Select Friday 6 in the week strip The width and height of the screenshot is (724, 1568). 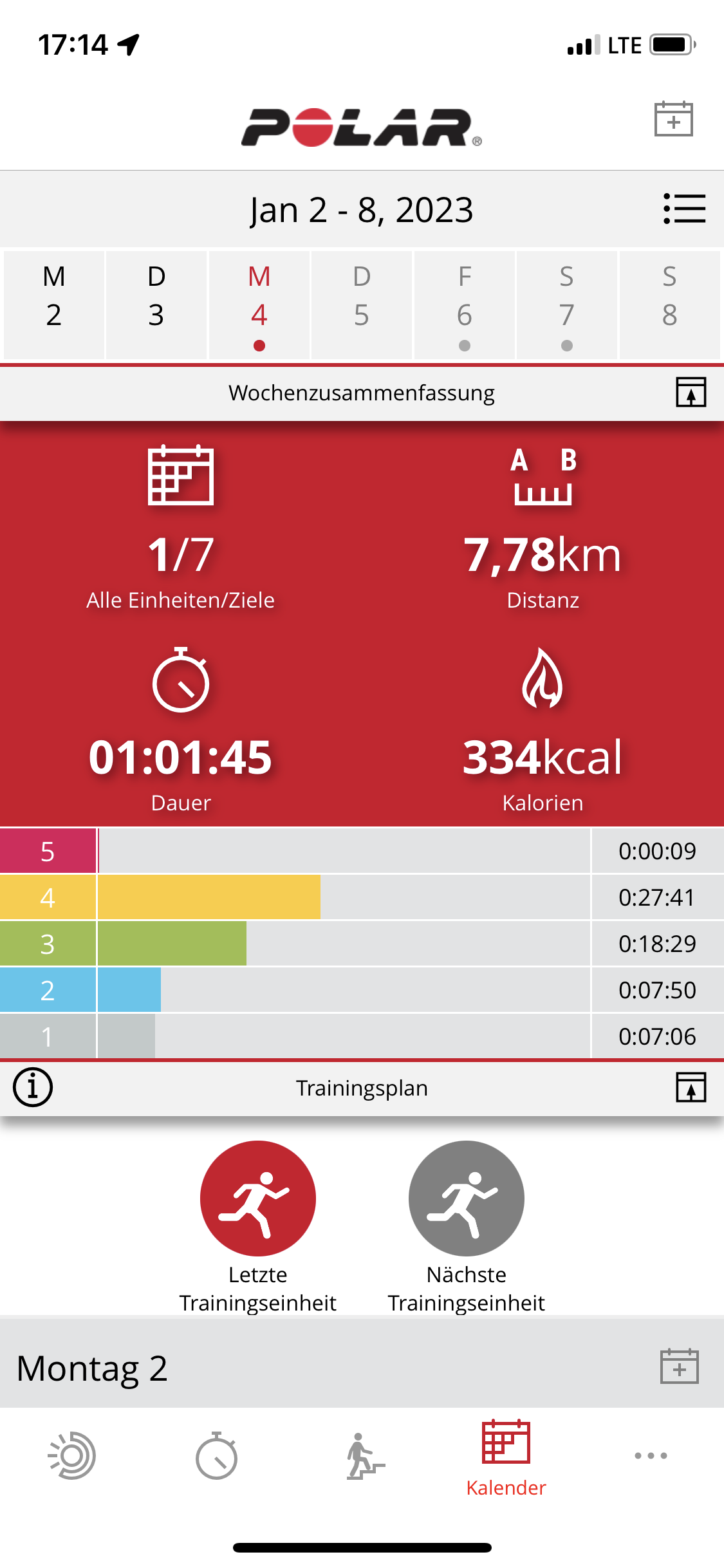[x=465, y=304]
